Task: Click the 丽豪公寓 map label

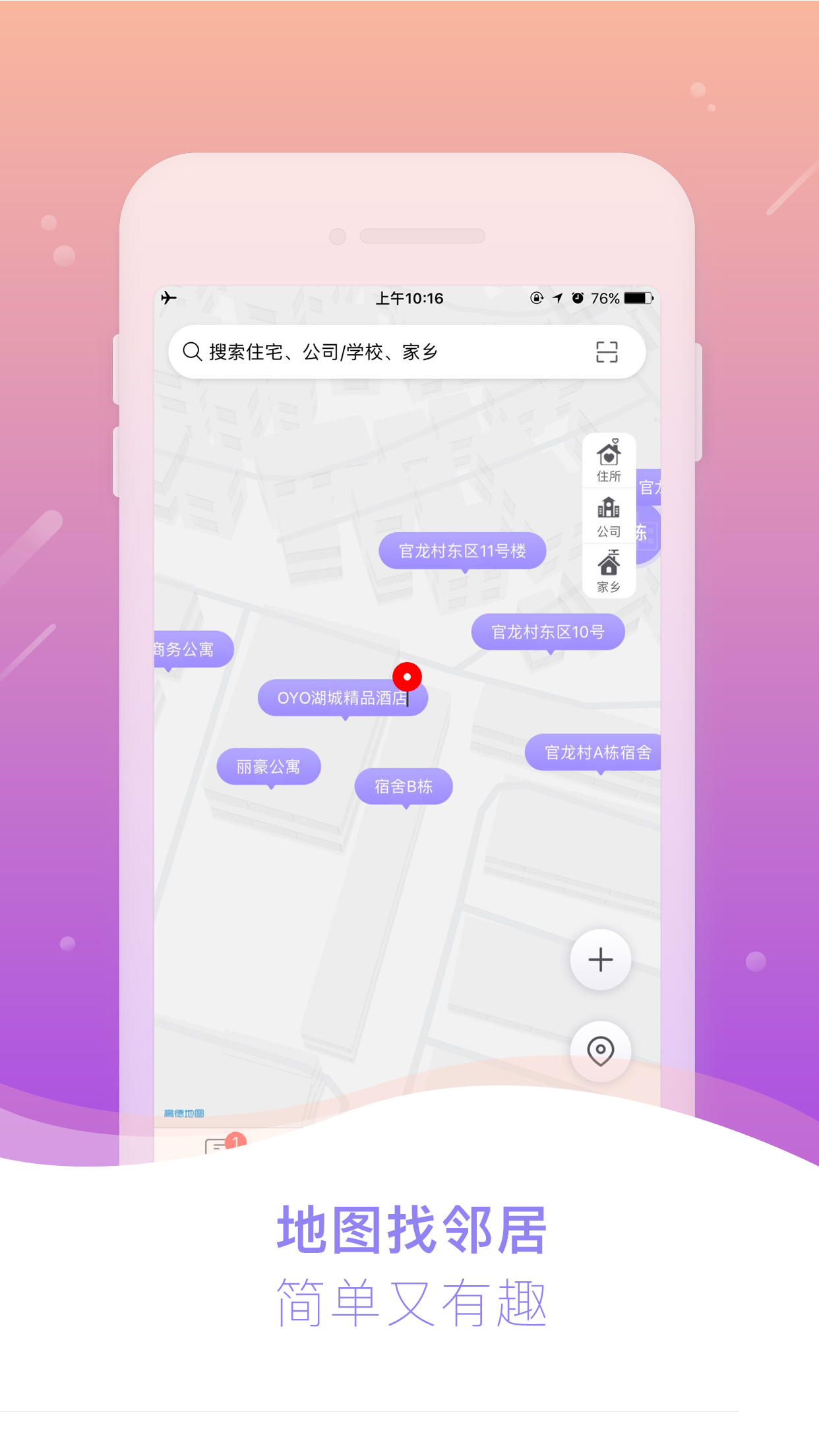Action: pyautogui.click(x=268, y=765)
